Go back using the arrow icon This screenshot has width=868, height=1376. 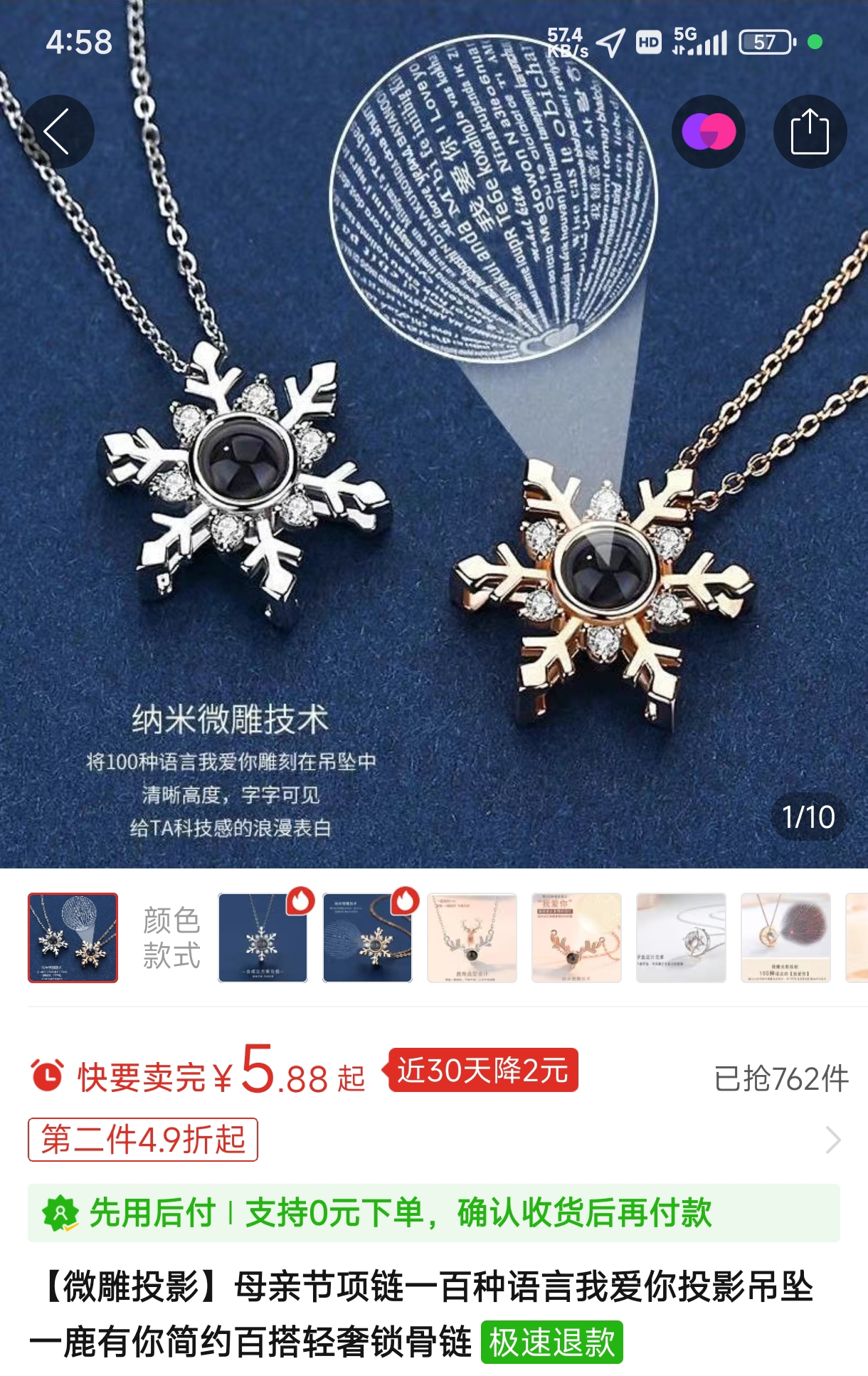58,132
